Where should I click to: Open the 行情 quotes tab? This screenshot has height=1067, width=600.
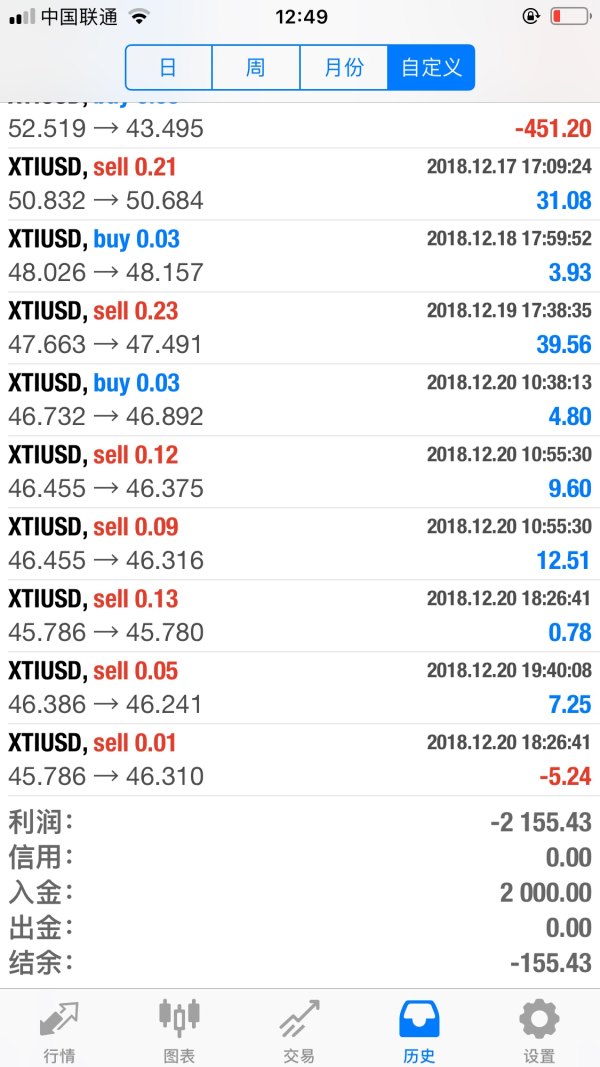point(59,1029)
